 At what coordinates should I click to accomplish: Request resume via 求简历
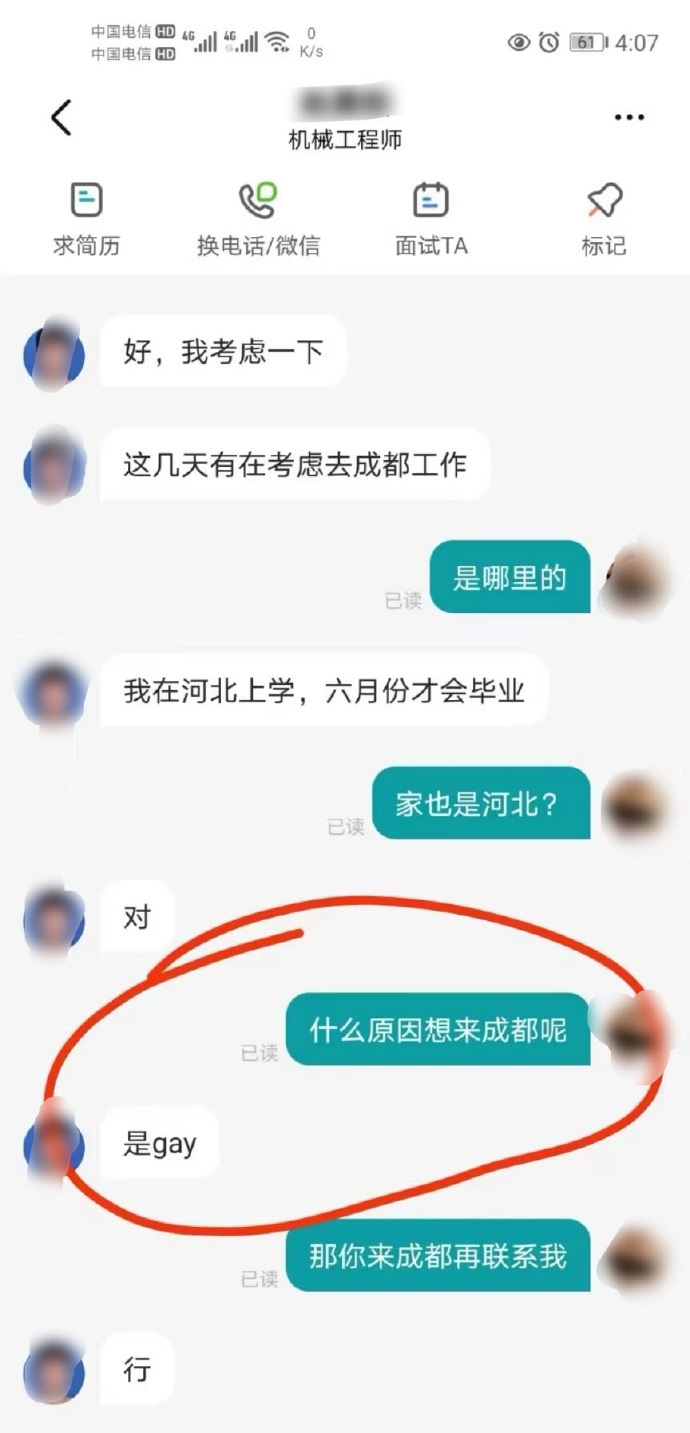pos(86,219)
